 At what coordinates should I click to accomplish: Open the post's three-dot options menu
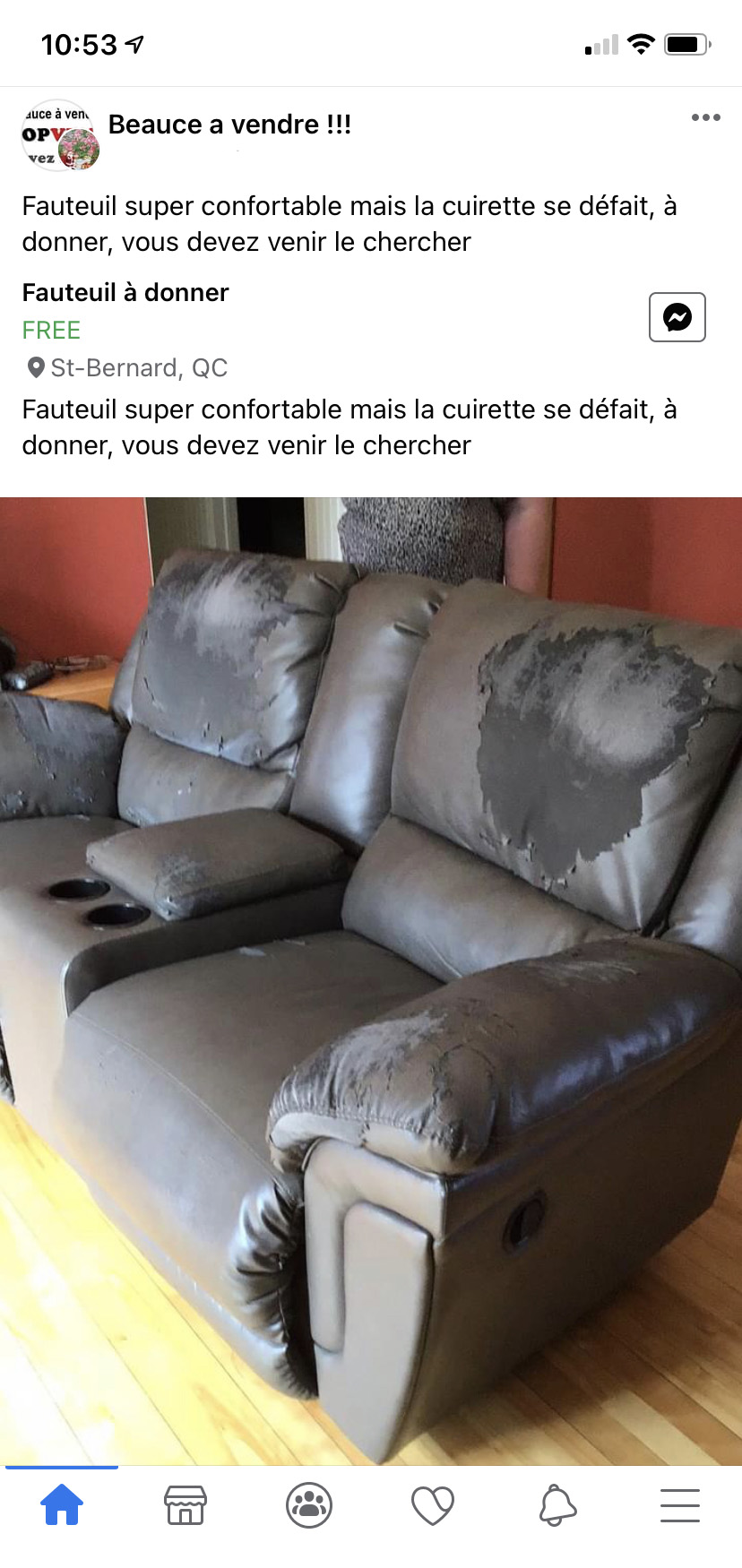(x=705, y=118)
